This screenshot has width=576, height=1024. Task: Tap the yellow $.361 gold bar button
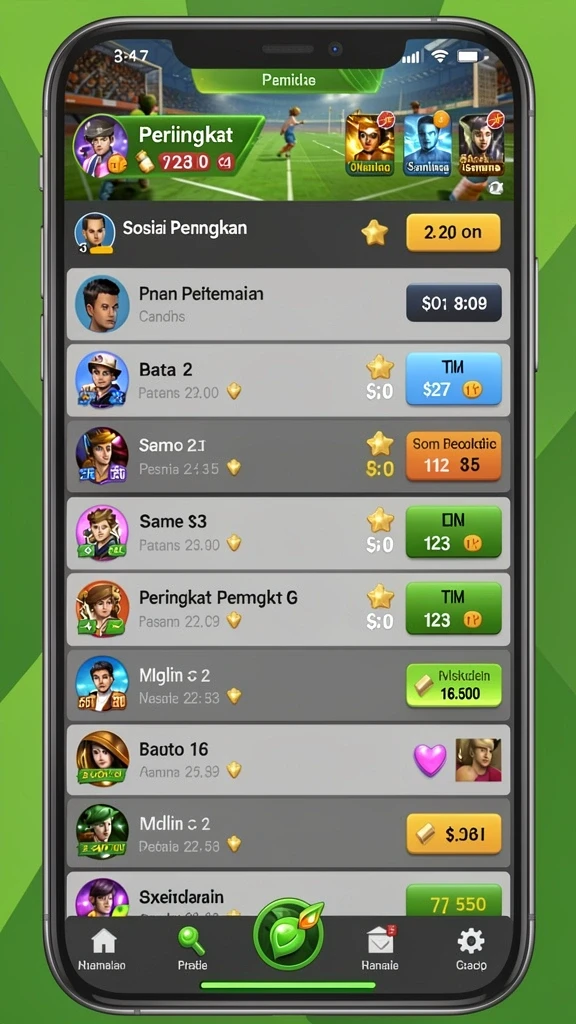pyautogui.click(x=453, y=834)
